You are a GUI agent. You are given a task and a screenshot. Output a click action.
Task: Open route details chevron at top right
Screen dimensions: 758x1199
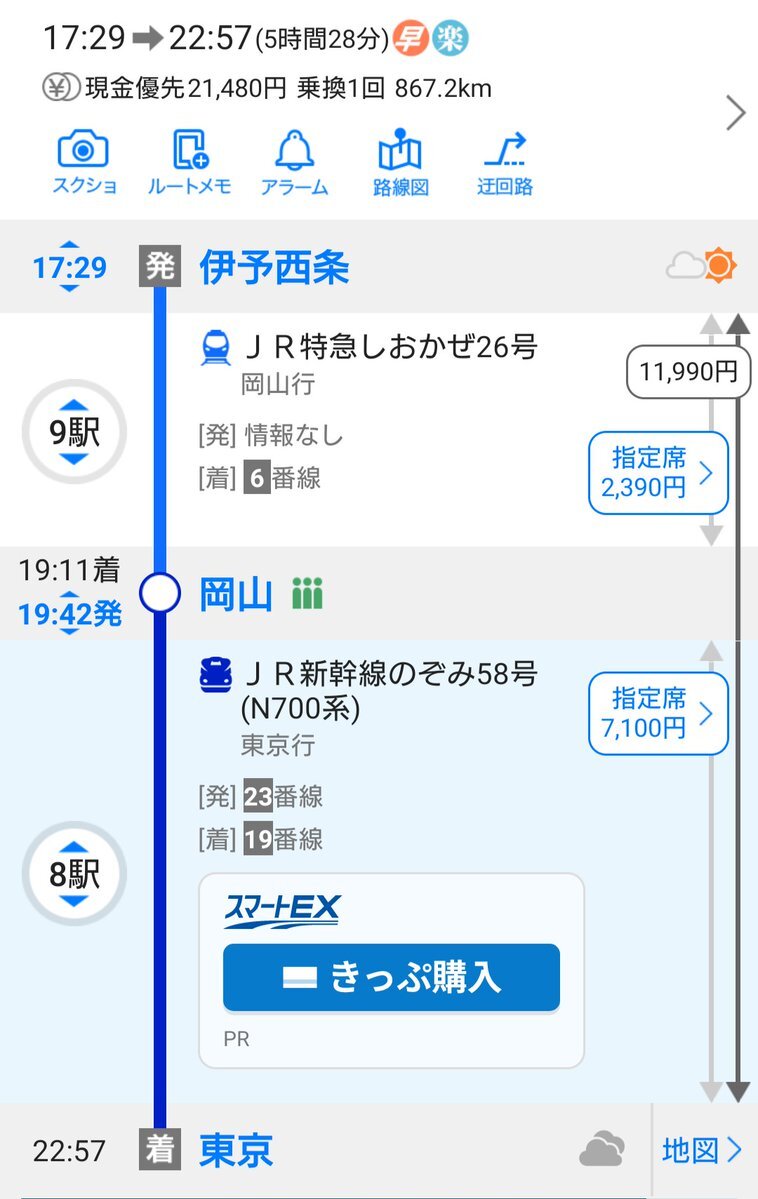click(x=736, y=113)
